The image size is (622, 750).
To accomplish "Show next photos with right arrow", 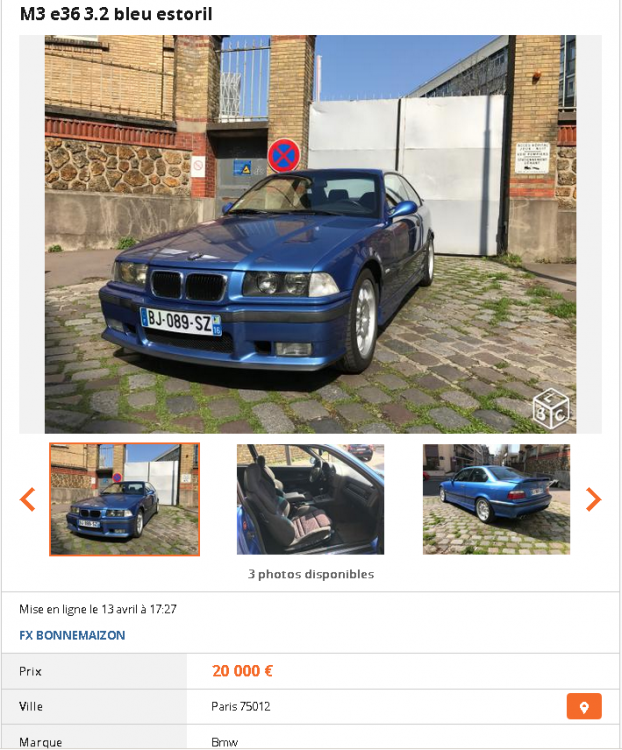I will (x=593, y=499).
